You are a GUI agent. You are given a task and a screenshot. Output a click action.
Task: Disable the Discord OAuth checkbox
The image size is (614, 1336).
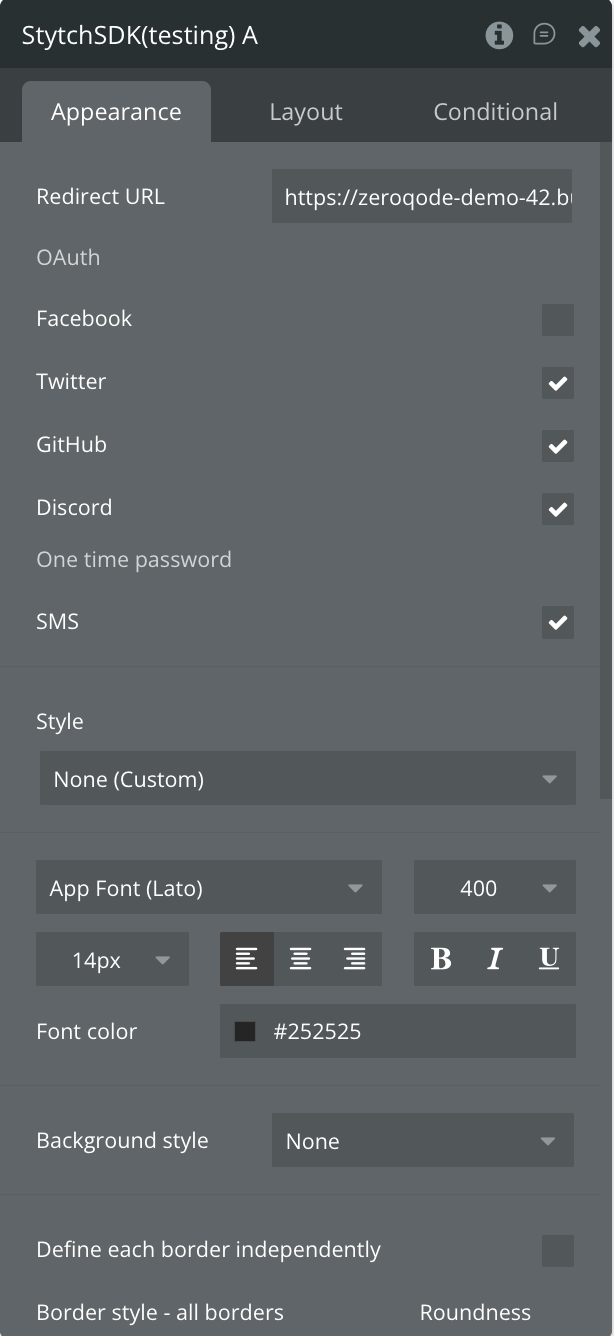point(557,509)
